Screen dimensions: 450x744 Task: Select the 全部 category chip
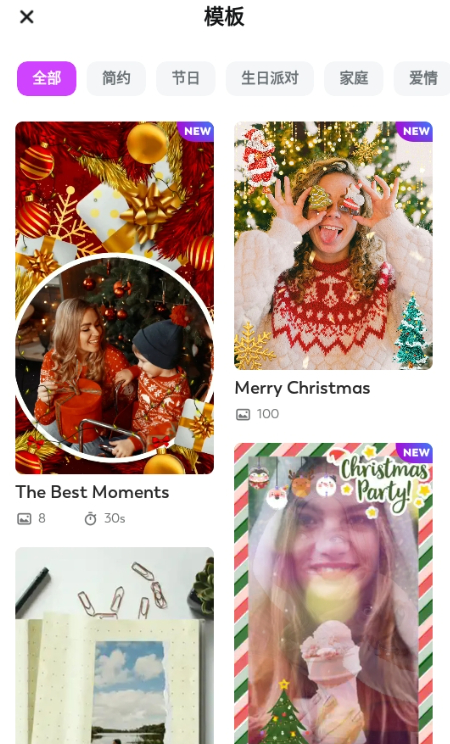[47, 78]
